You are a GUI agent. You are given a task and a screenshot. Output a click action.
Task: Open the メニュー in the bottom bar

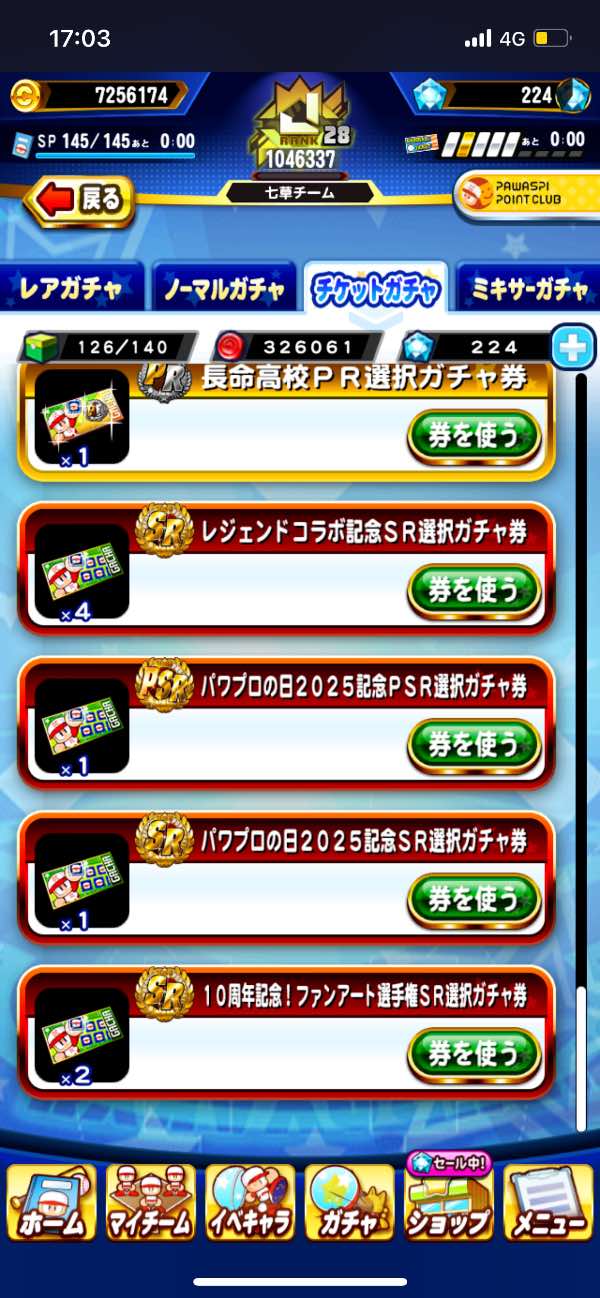[549, 1202]
